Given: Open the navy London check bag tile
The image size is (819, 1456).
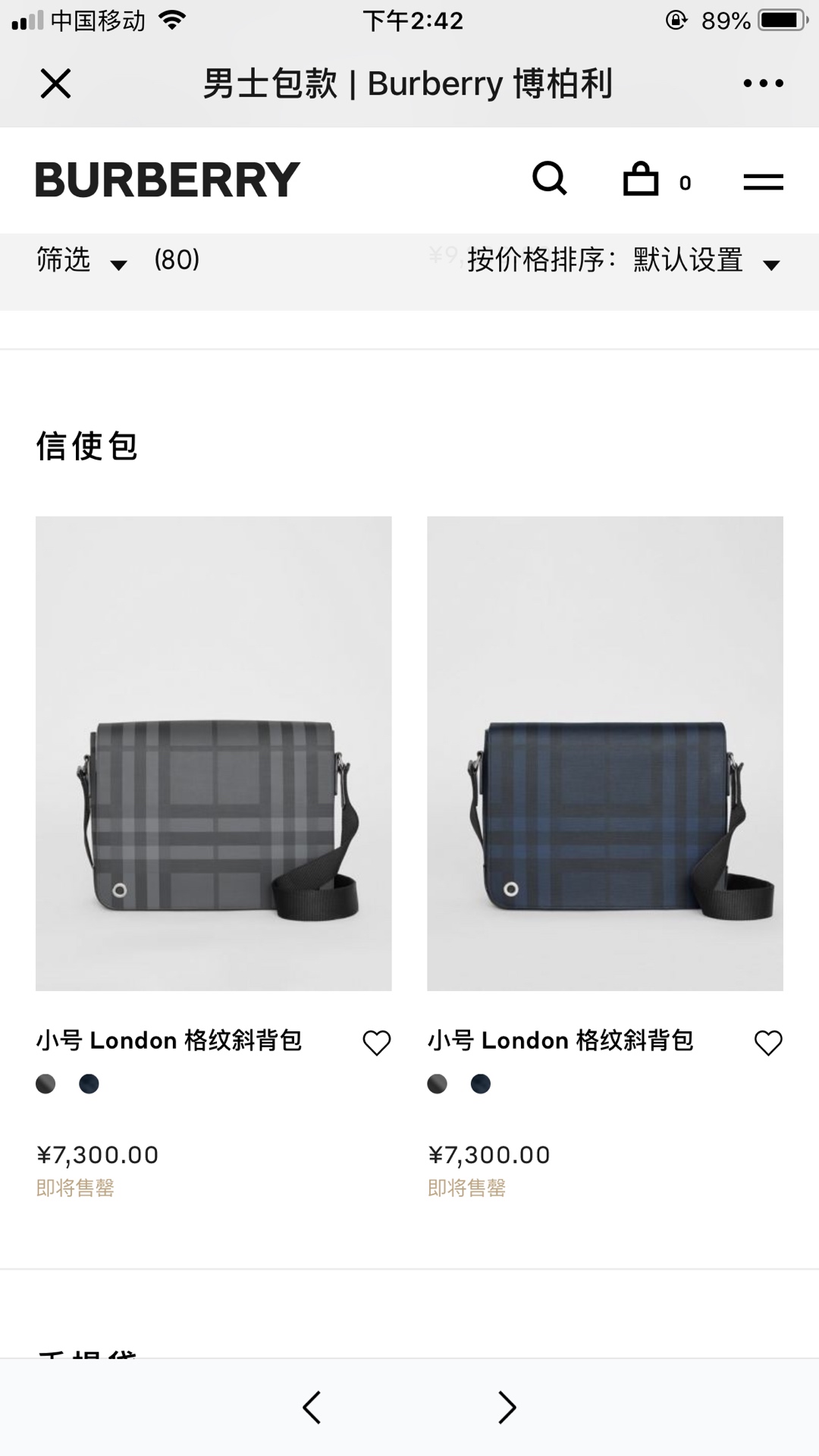Looking at the screenshot, I should coord(604,753).
